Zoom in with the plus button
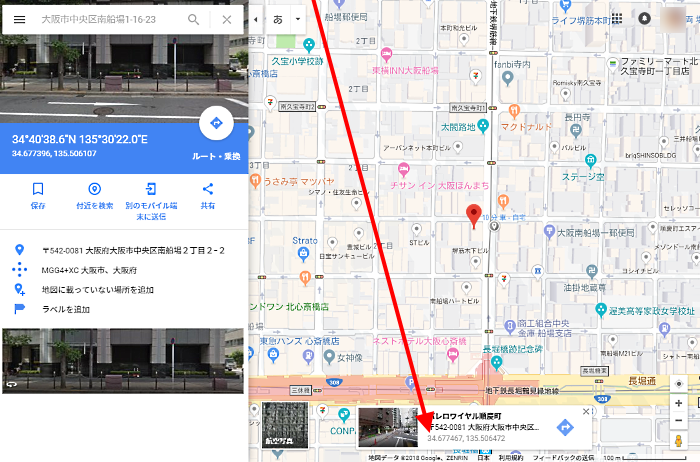The image size is (700, 462). click(681, 403)
